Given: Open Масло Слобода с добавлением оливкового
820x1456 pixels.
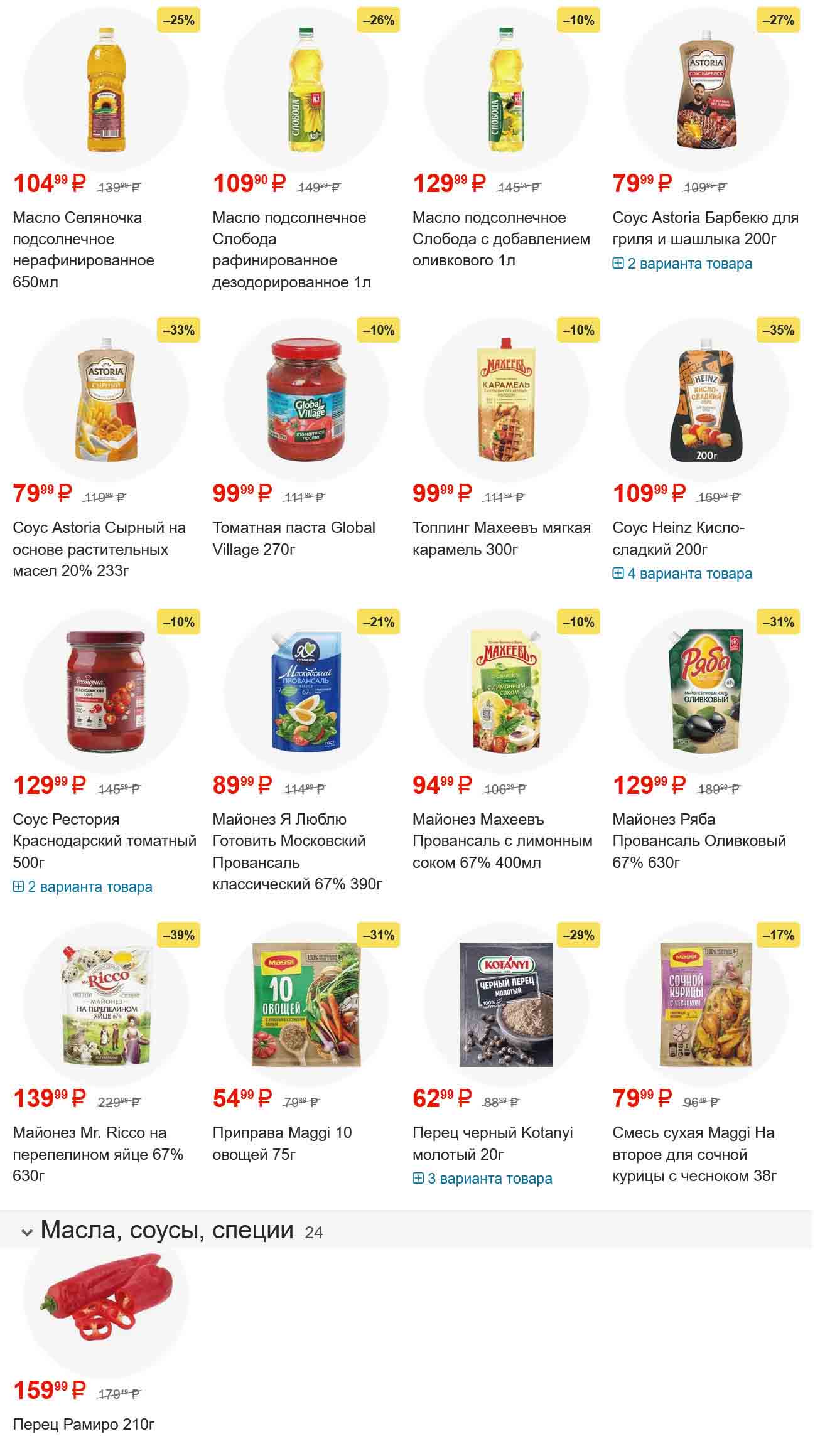Looking at the screenshot, I should (500, 238).
